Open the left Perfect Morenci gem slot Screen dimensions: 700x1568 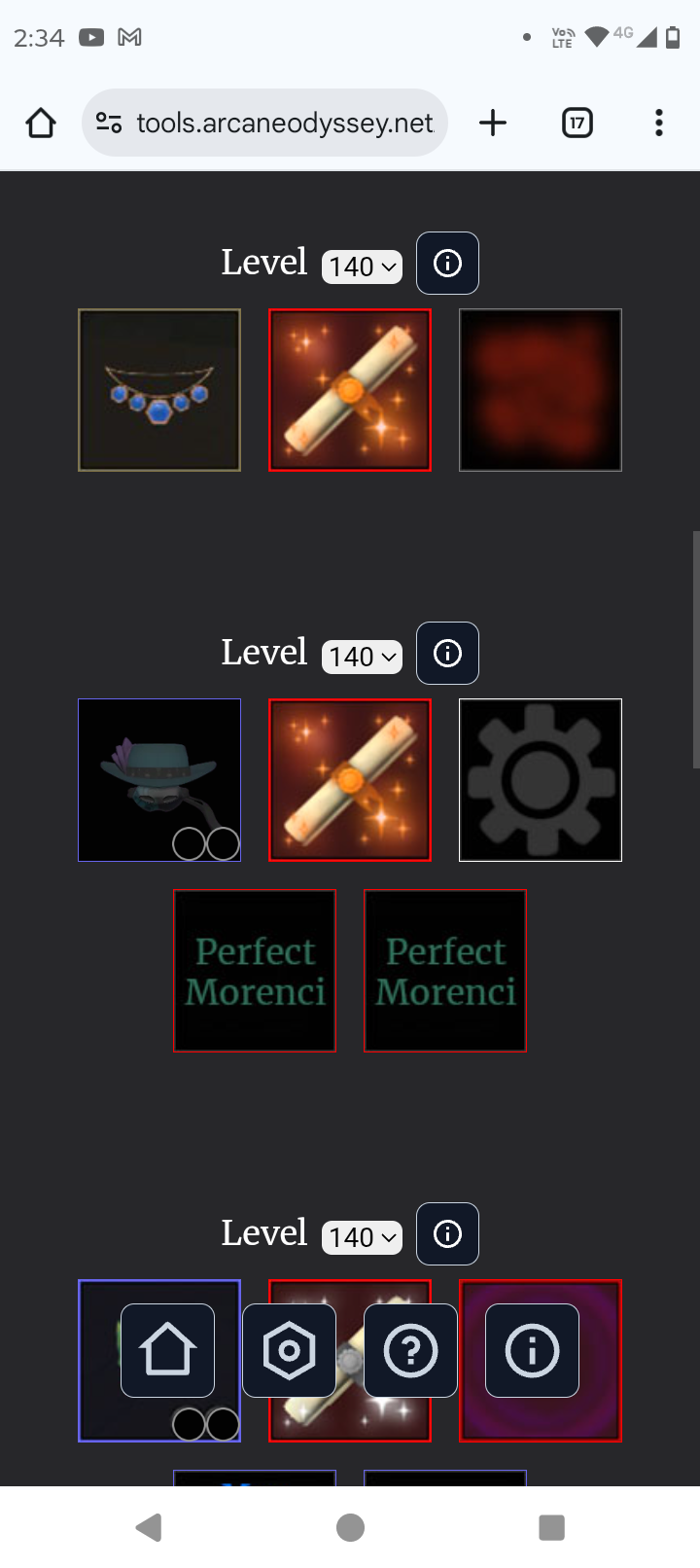255,971
